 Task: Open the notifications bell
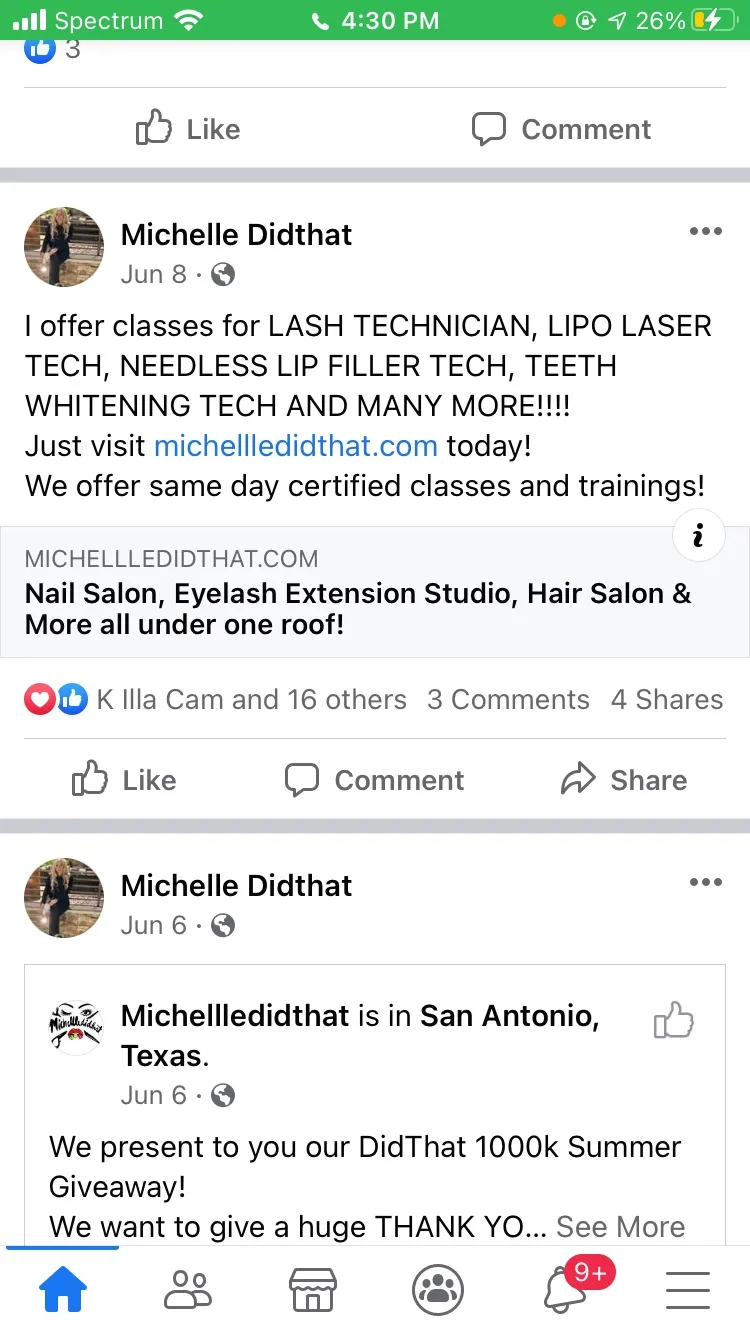click(566, 1290)
